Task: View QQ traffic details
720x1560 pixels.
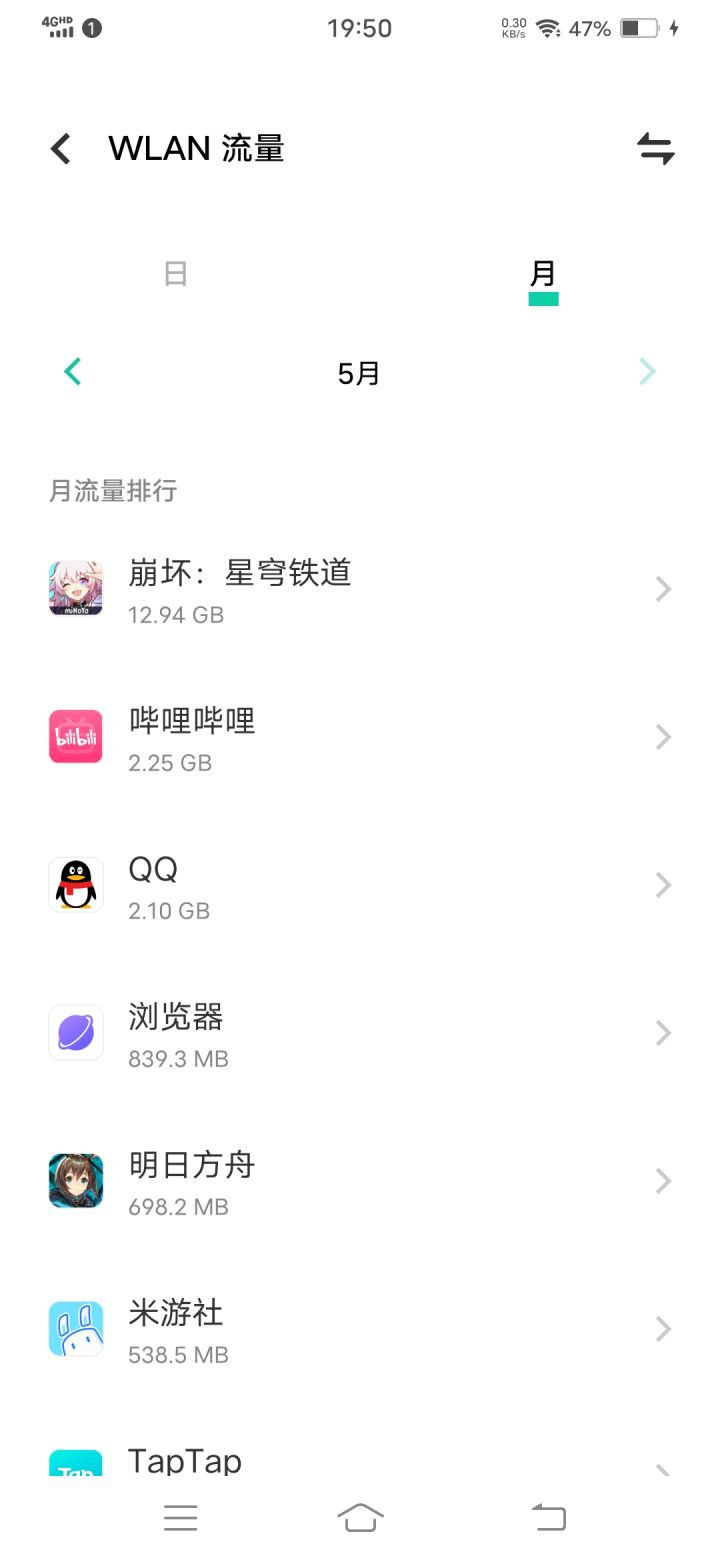Action: coord(360,886)
